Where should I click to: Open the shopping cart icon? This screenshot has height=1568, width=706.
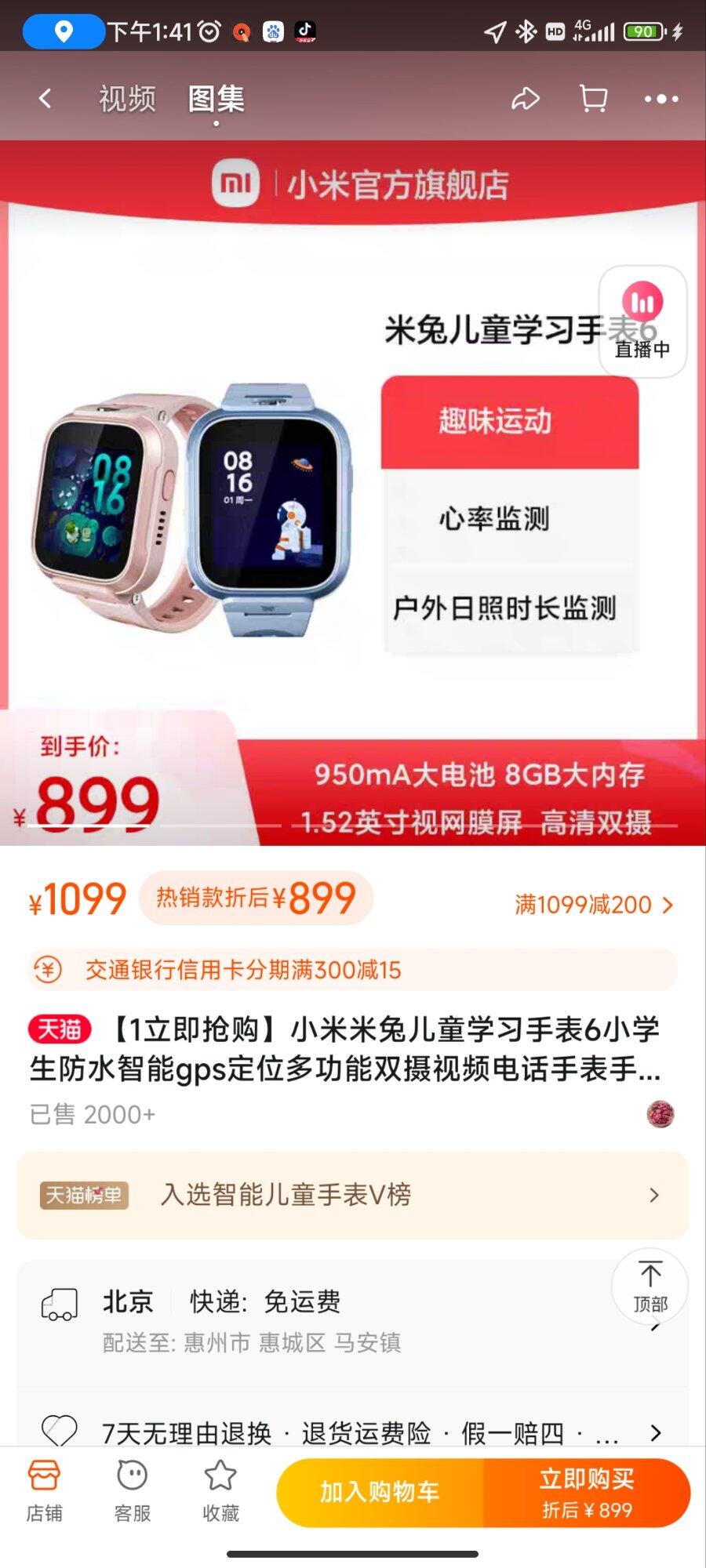point(593,99)
